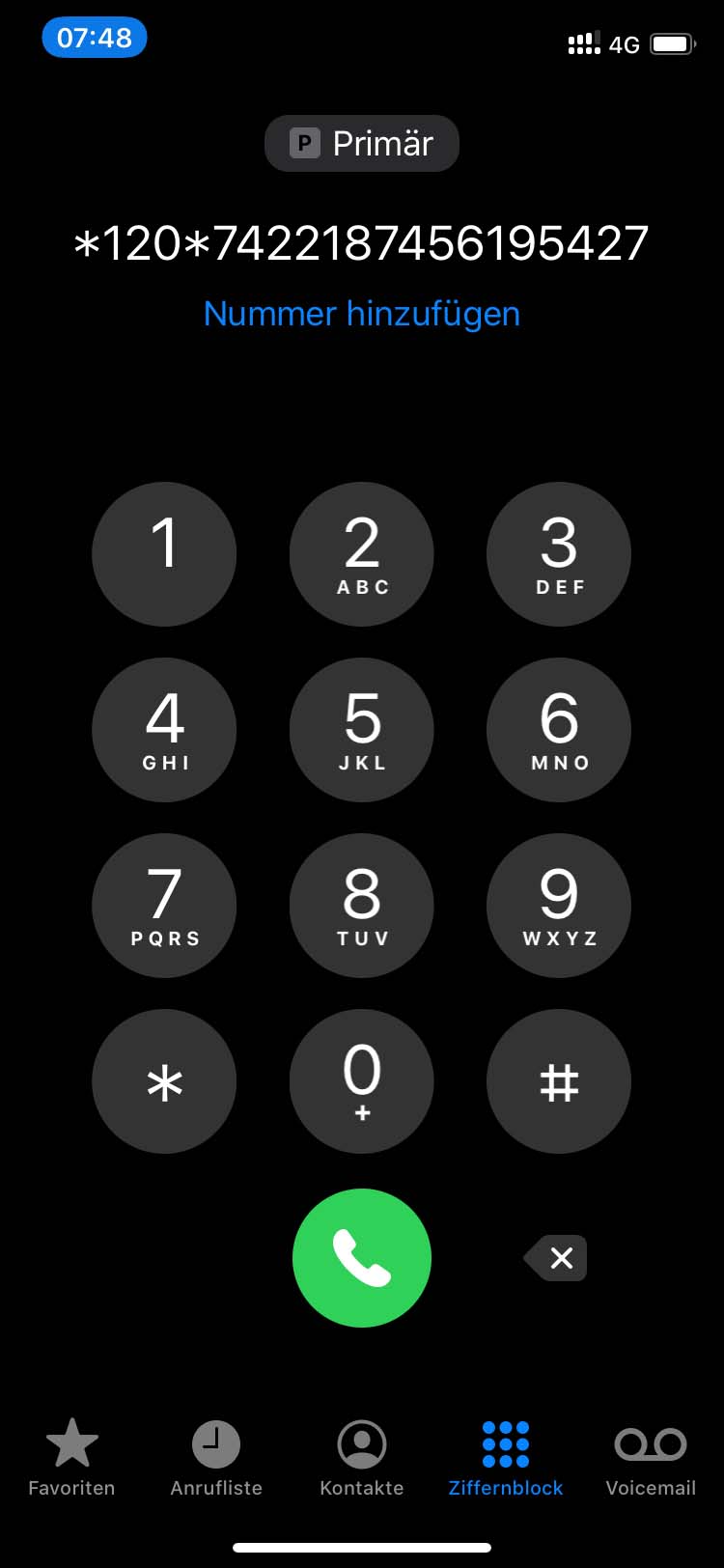Go to the Kontakte tab
The width and height of the screenshot is (724, 1568).
(x=362, y=1458)
